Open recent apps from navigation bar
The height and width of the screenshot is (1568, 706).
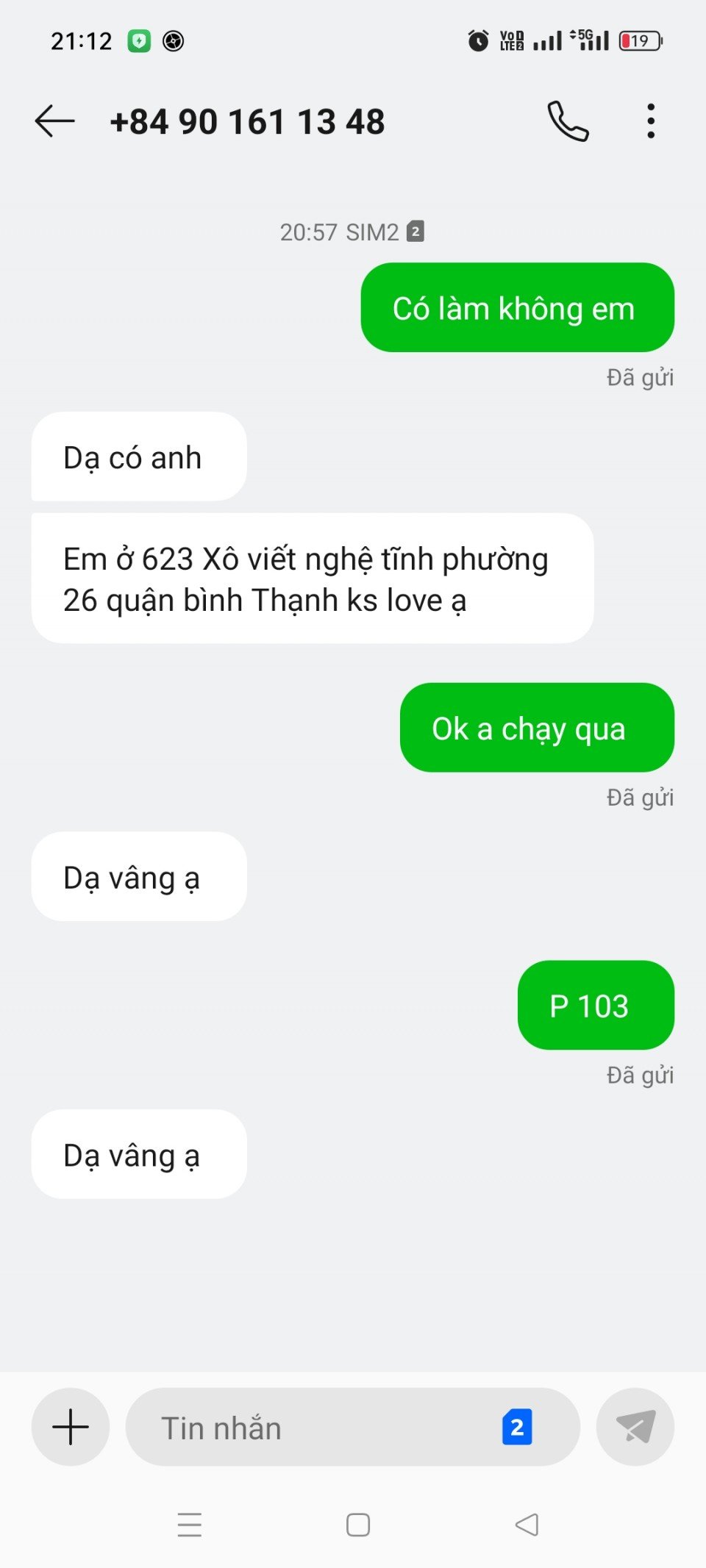(x=190, y=1525)
